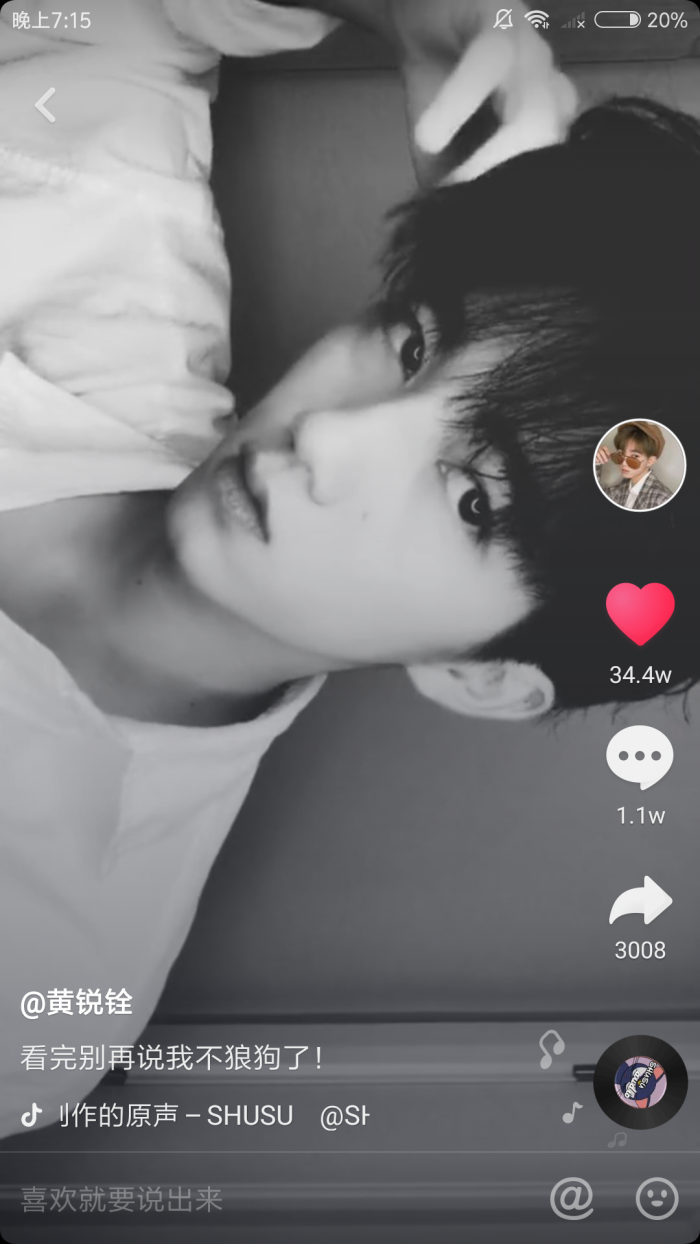Like this video with the heart icon

tap(640, 614)
